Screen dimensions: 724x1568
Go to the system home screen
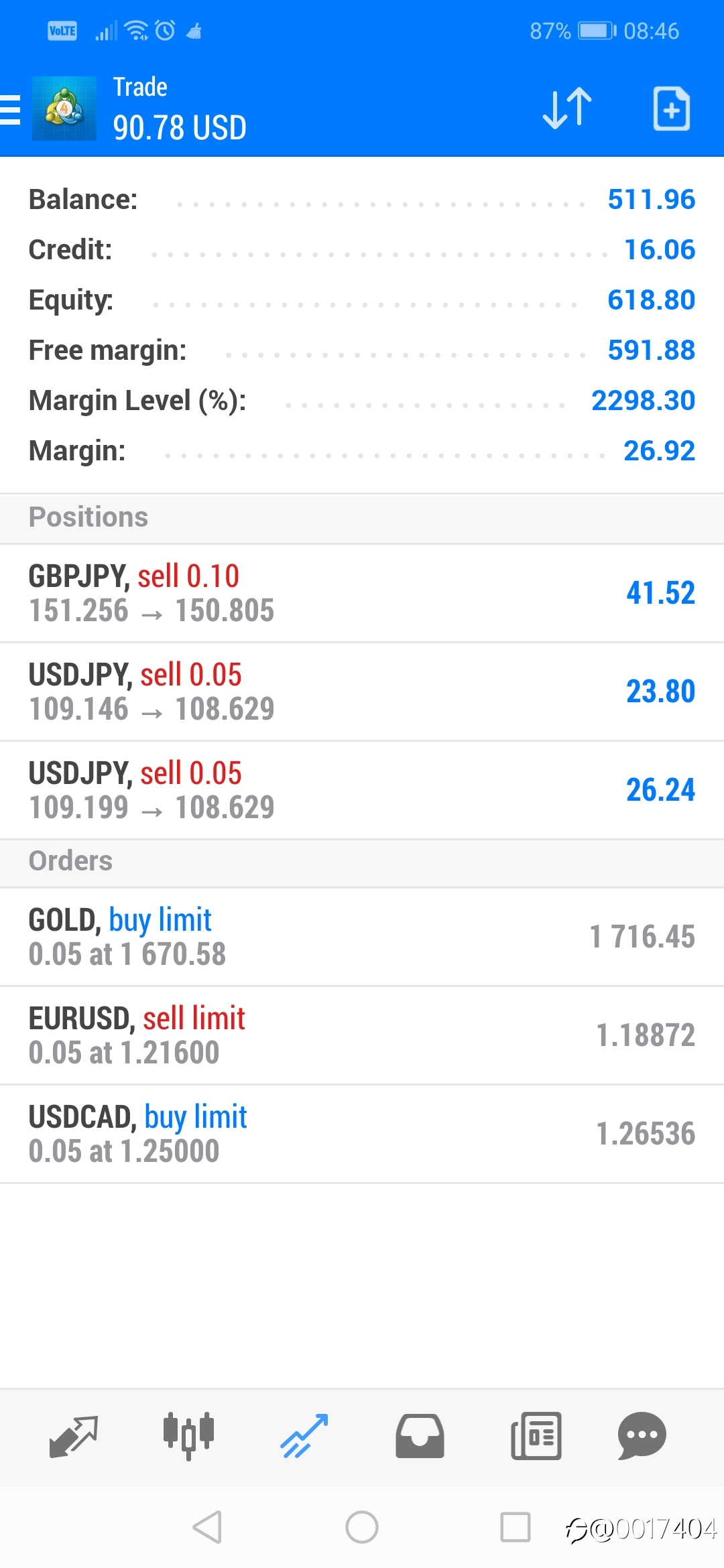coord(362,1527)
